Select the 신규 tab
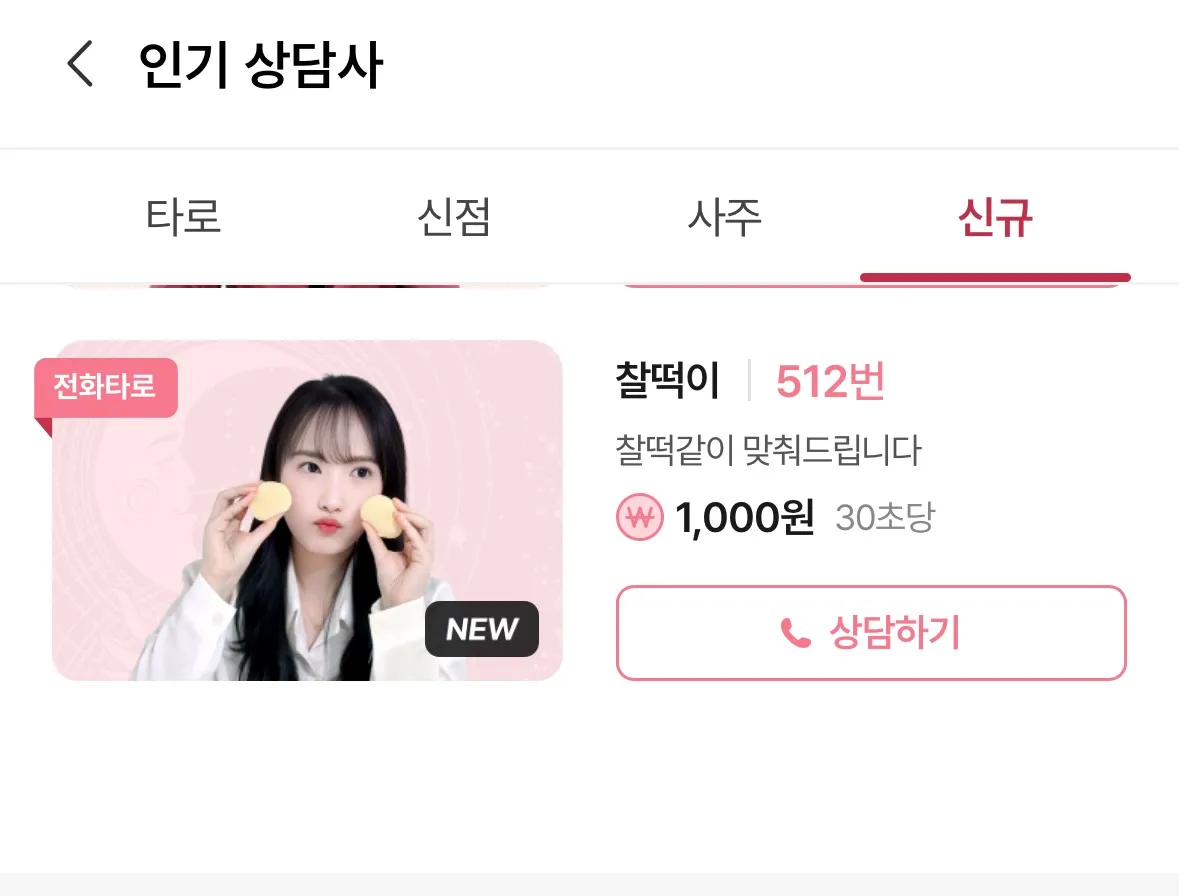 pyautogui.click(x=995, y=217)
